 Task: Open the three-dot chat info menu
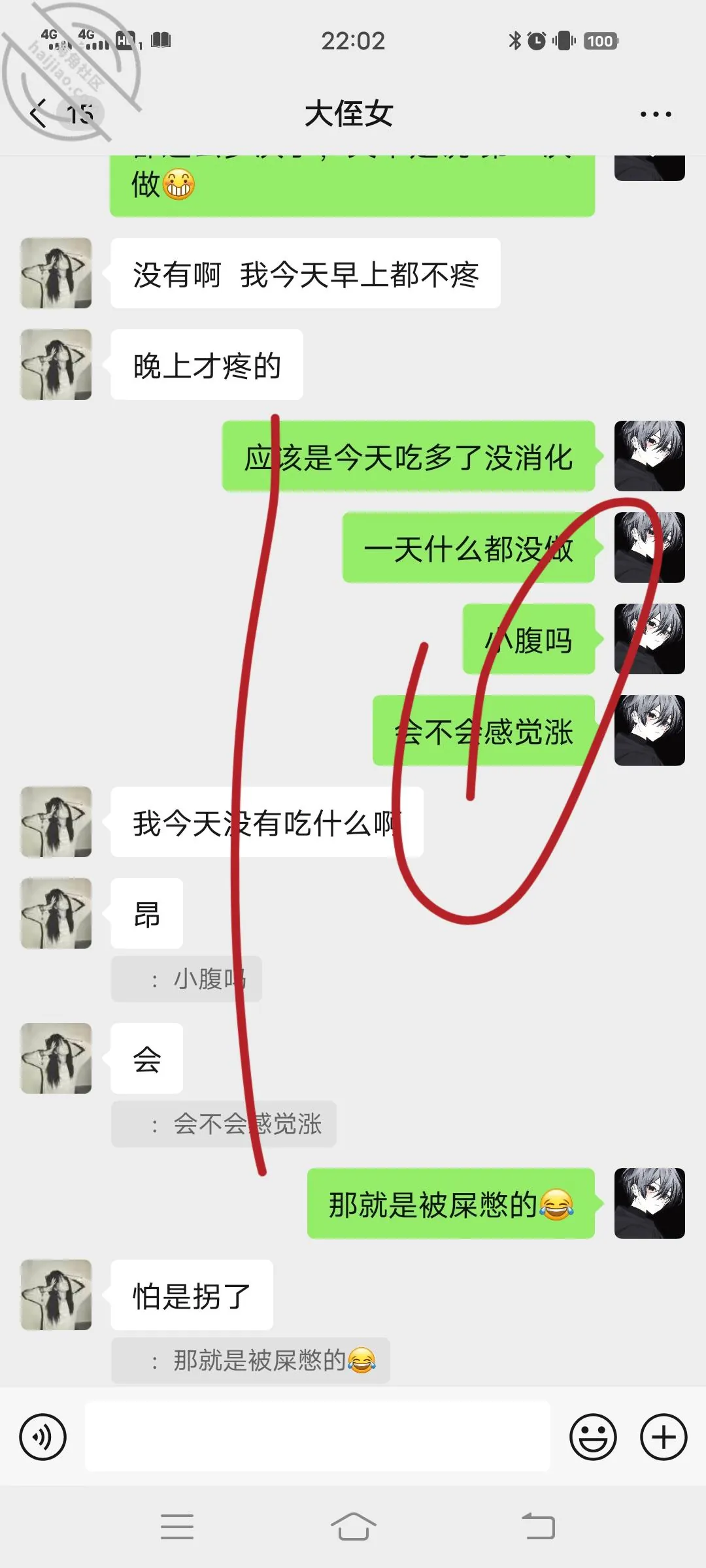click(x=656, y=114)
